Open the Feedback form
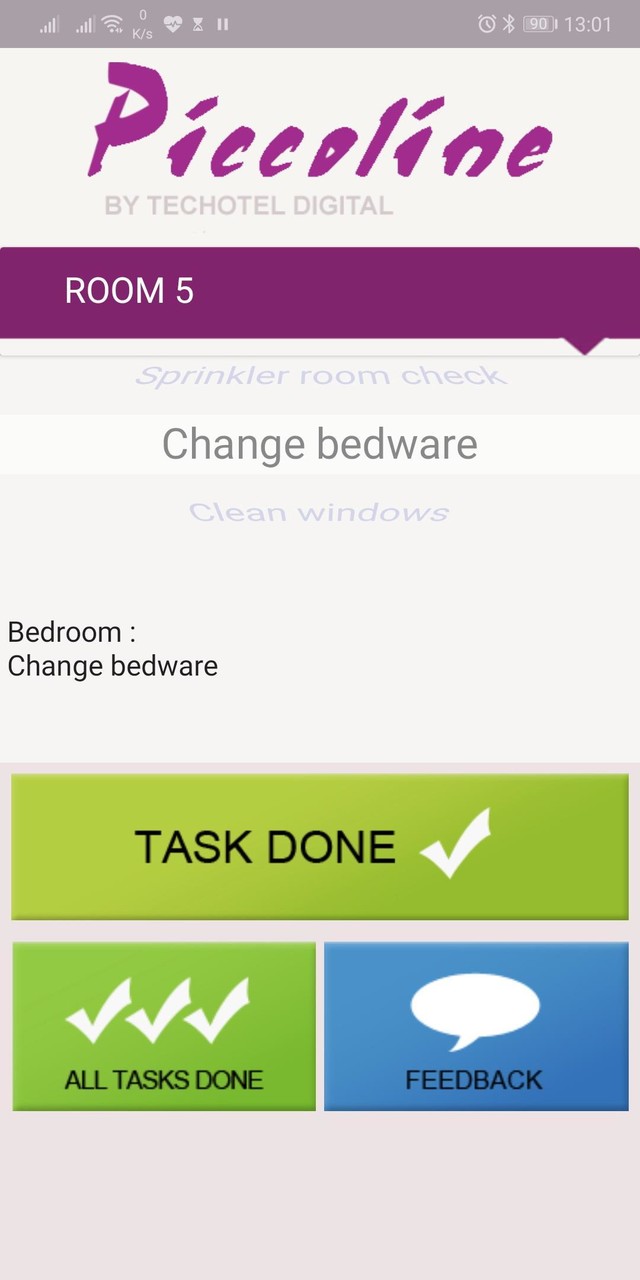The image size is (640, 1280). point(476,1026)
